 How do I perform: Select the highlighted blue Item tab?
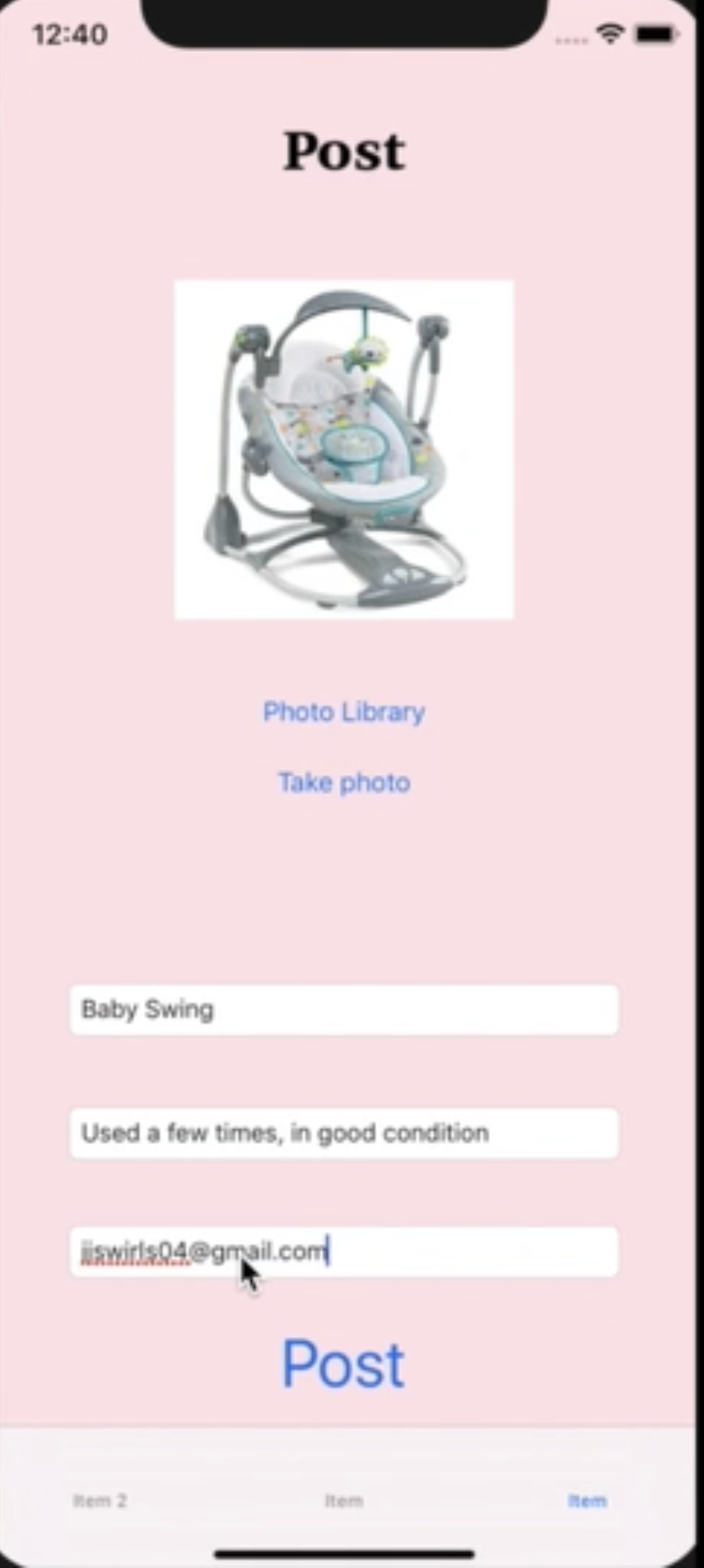click(587, 1500)
